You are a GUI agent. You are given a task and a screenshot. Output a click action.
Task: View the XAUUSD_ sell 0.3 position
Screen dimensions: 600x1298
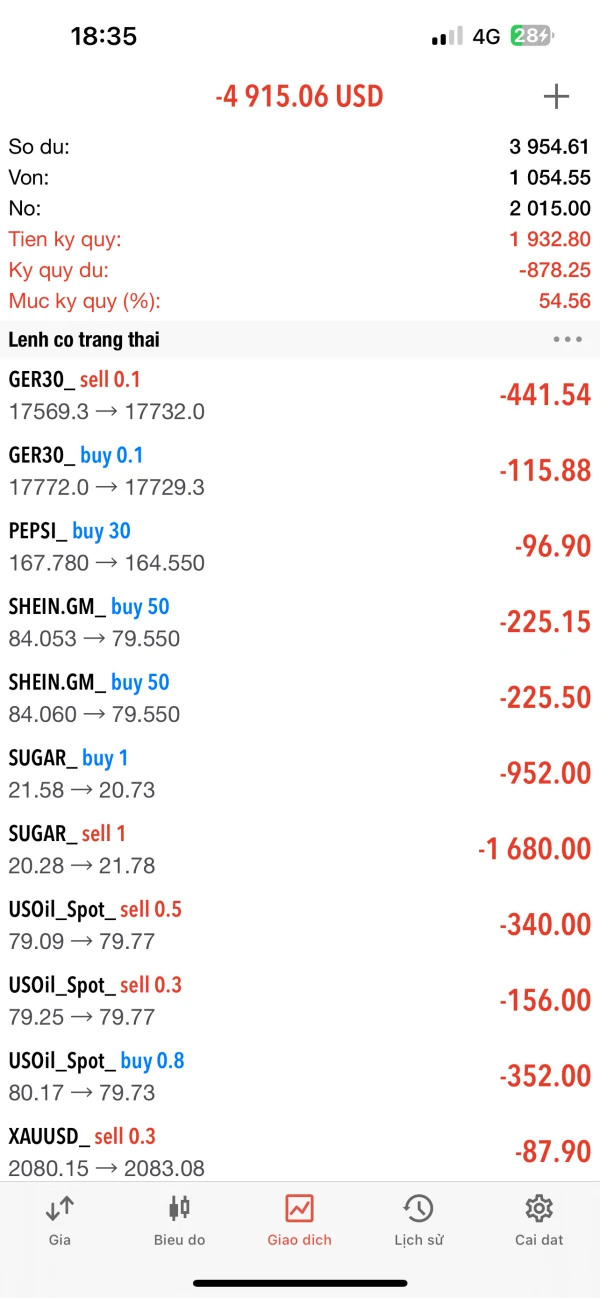pos(300,1150)
